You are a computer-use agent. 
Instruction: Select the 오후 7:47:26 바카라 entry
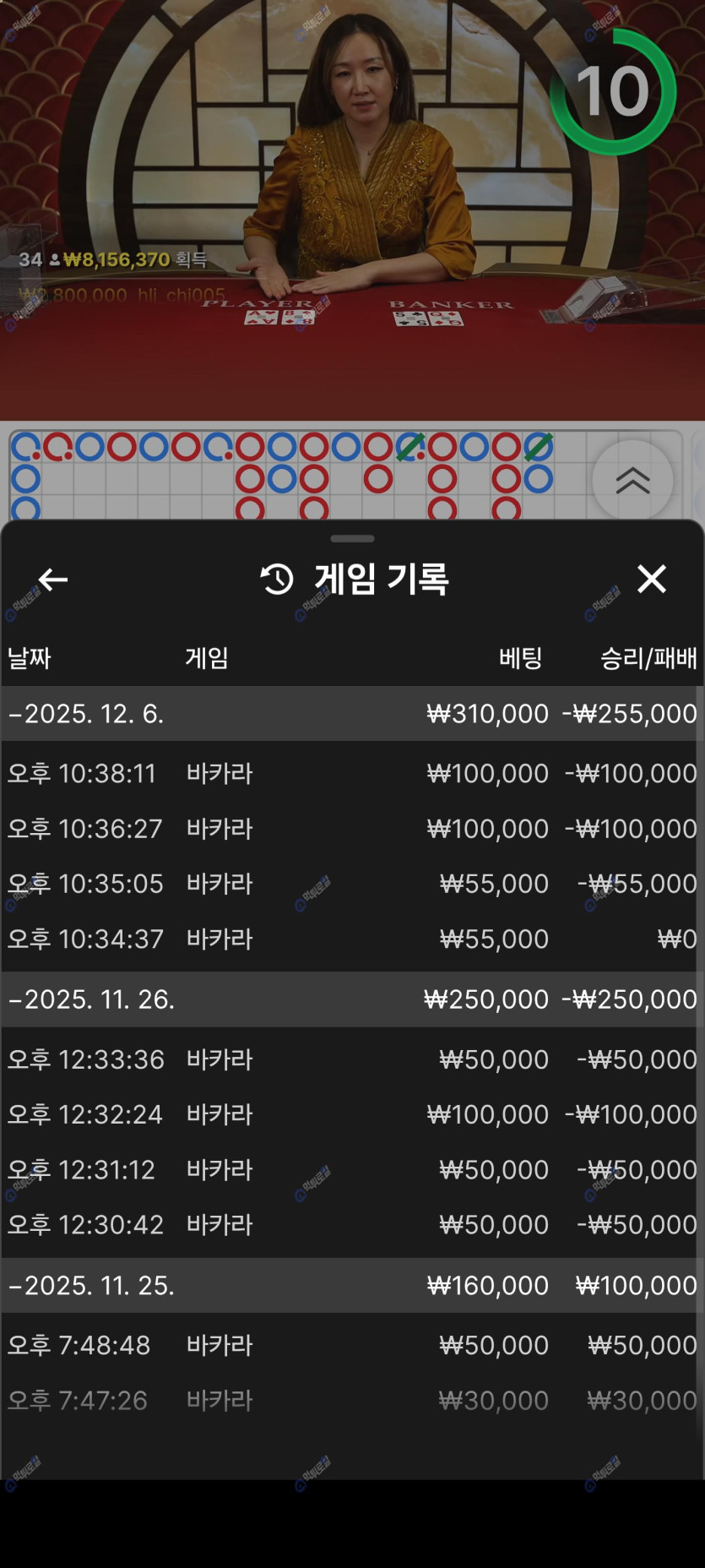[x=351, y=1400]
